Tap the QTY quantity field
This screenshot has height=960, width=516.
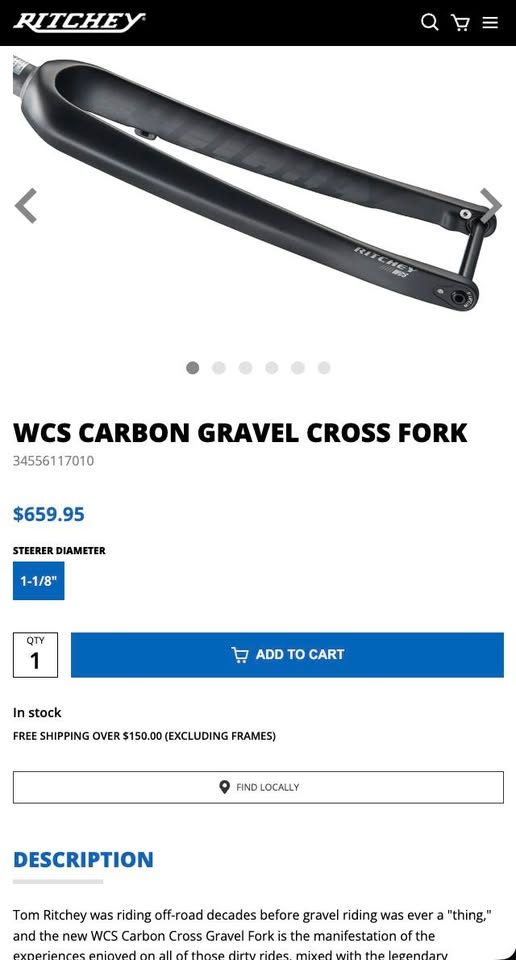pyautogui.click(x=36, y=654)
